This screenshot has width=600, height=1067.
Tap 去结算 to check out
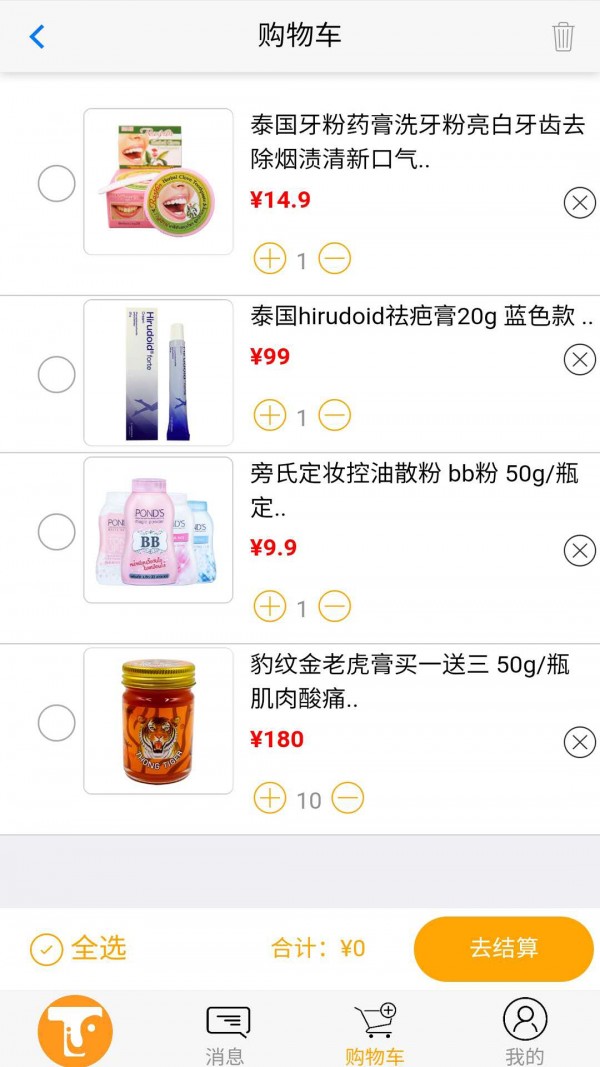pyautogui.click(x=503, y=949)
